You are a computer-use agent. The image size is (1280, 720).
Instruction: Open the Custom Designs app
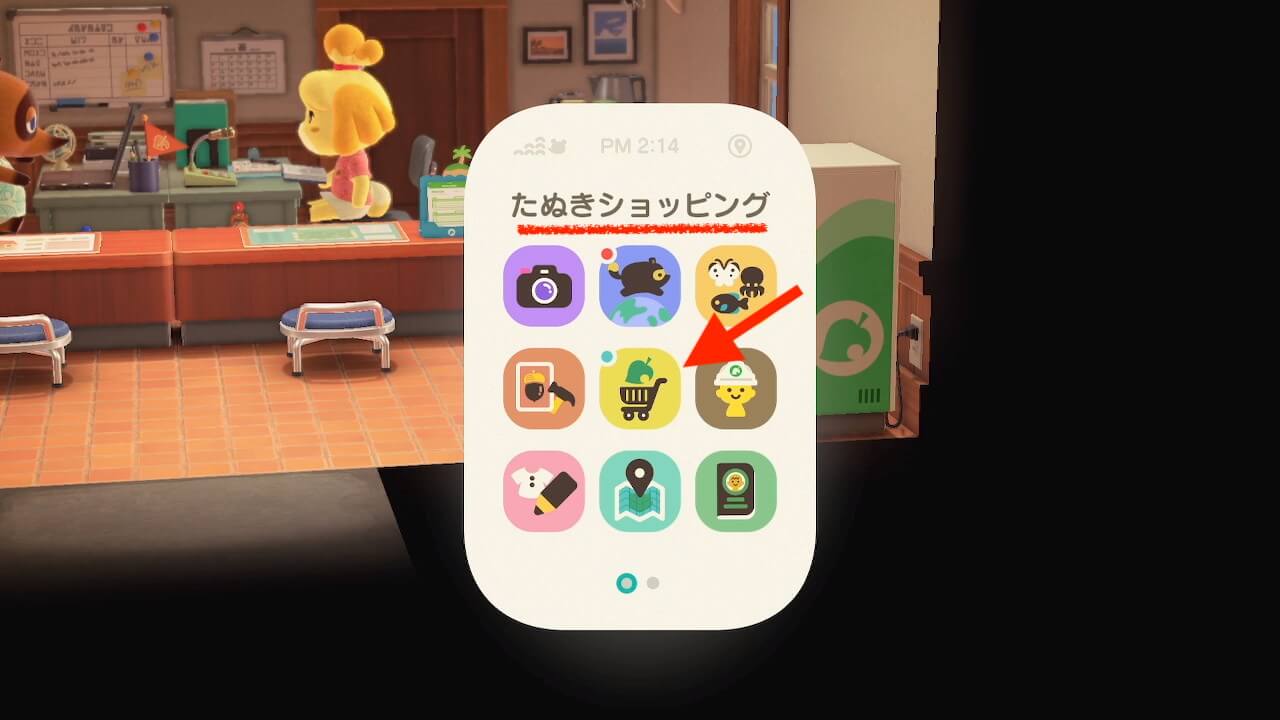(x=544, y=491)
